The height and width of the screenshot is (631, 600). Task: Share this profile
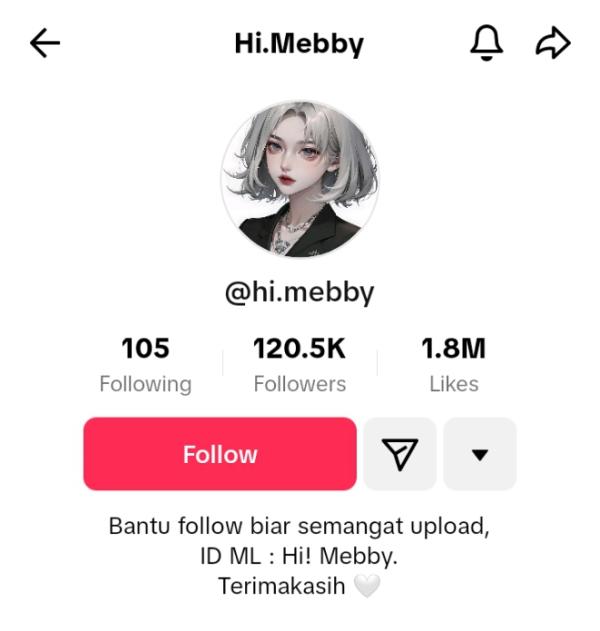tap(553, 43)
